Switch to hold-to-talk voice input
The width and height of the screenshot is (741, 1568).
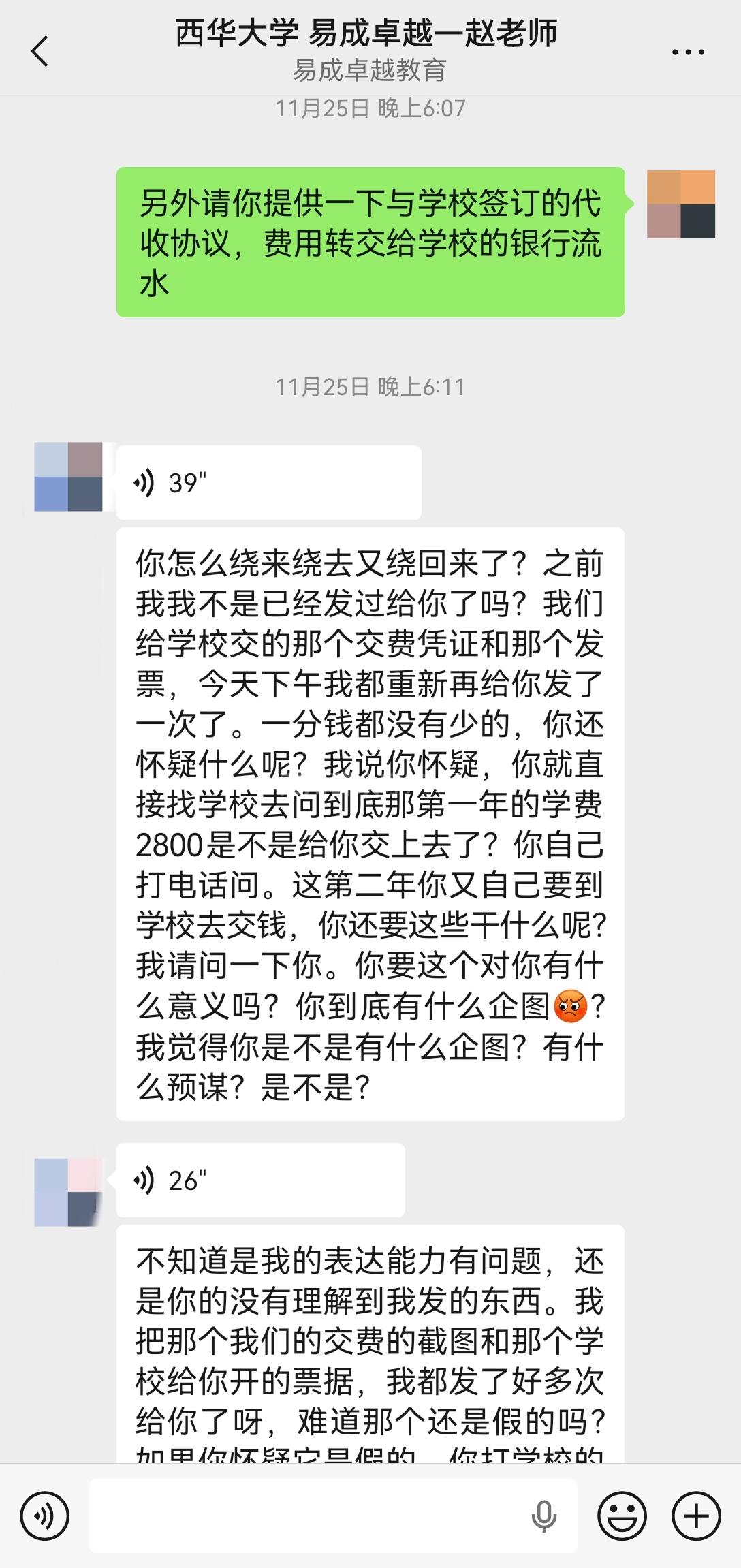coord(45,1516)
